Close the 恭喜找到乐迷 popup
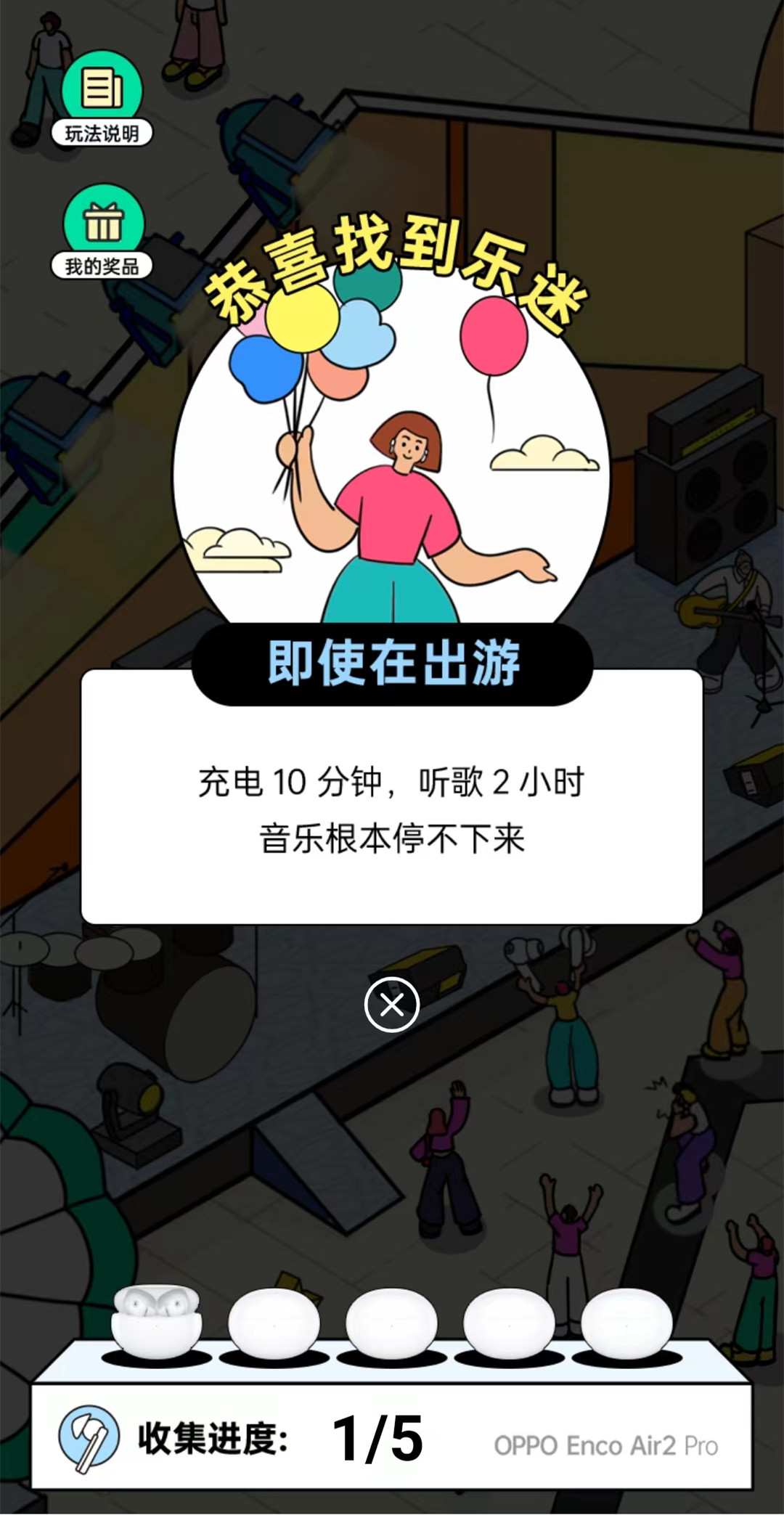Image resolution: width=784 pixels, height=1515 pixels. (x=392, y=1005)
